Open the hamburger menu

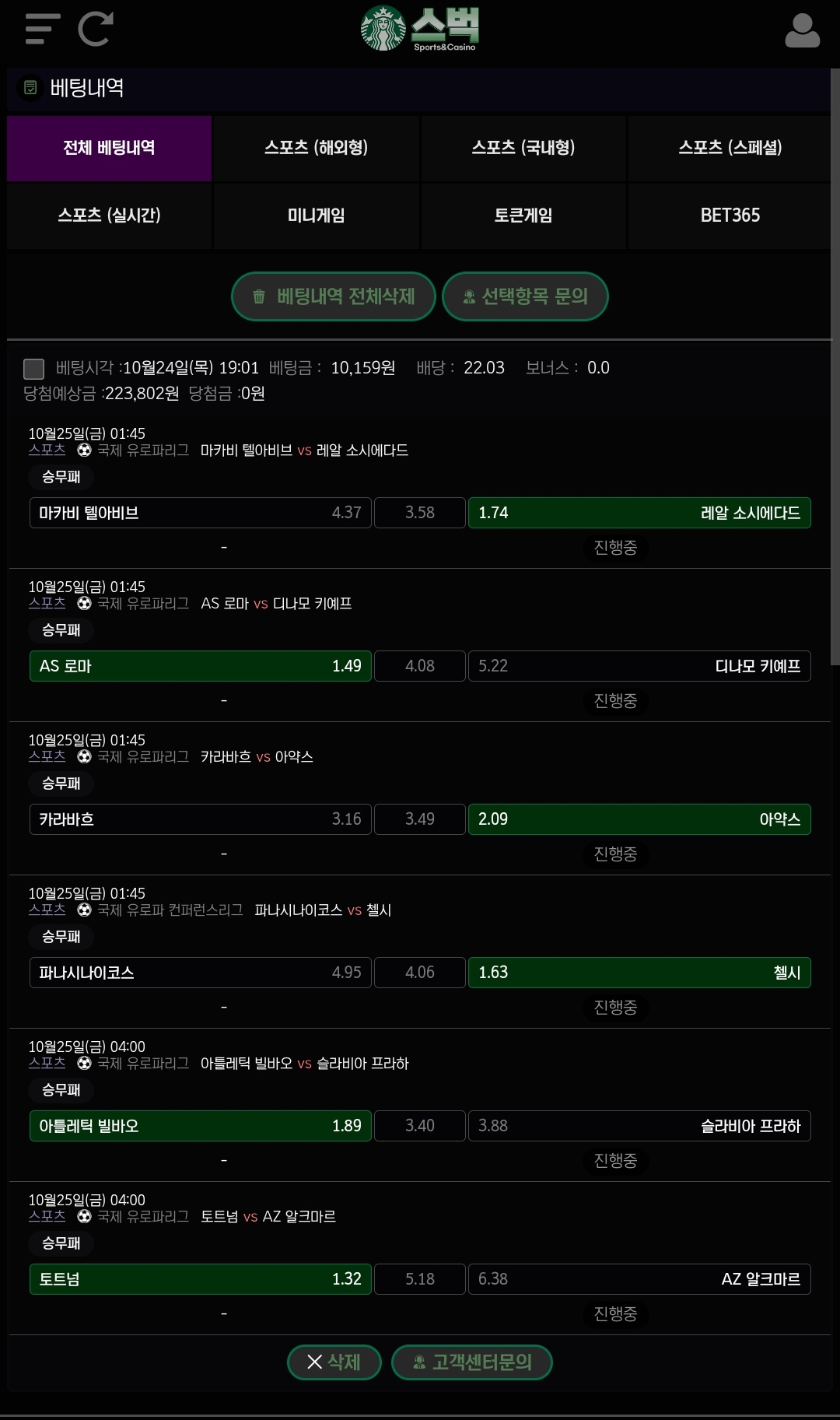click(x=42, y=29)
